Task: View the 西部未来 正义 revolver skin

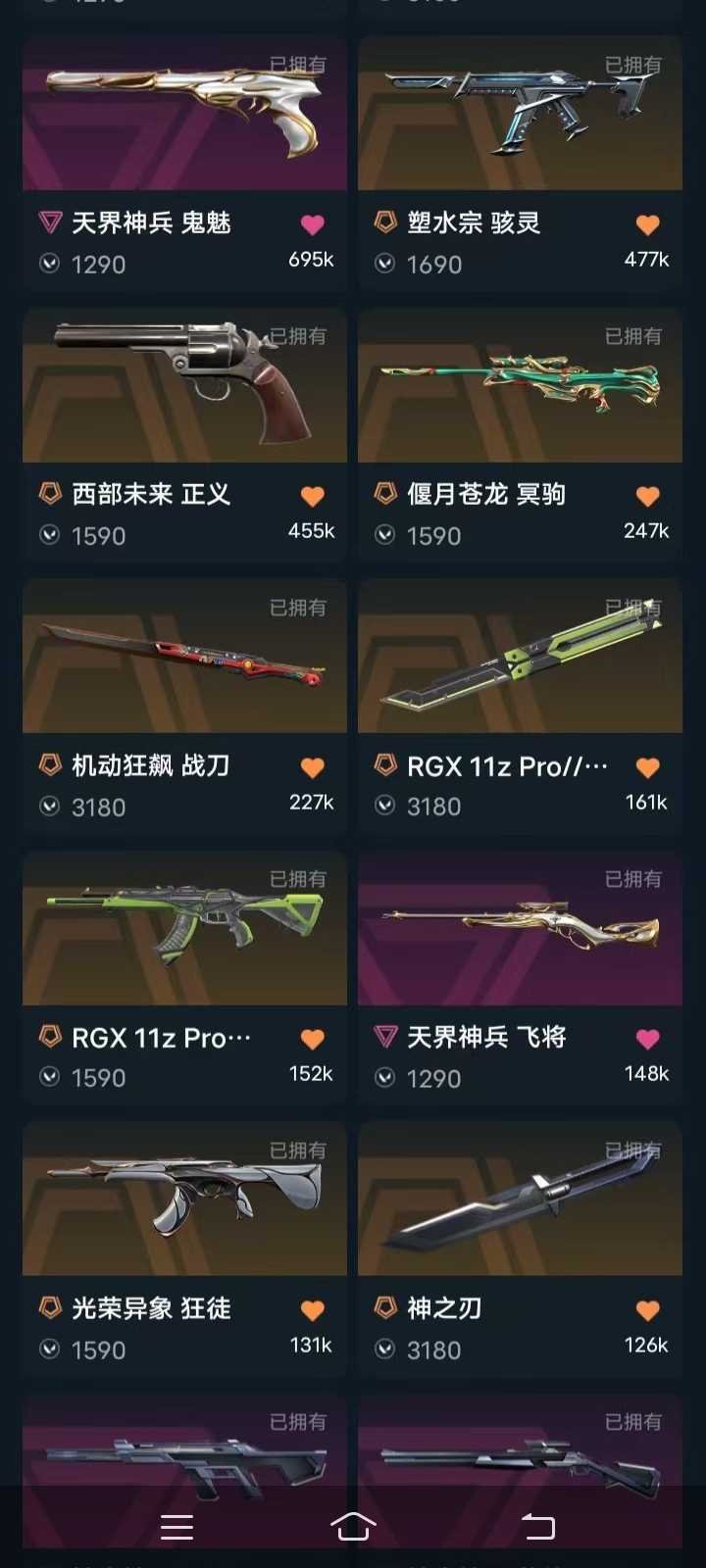Action: point(184,435)
